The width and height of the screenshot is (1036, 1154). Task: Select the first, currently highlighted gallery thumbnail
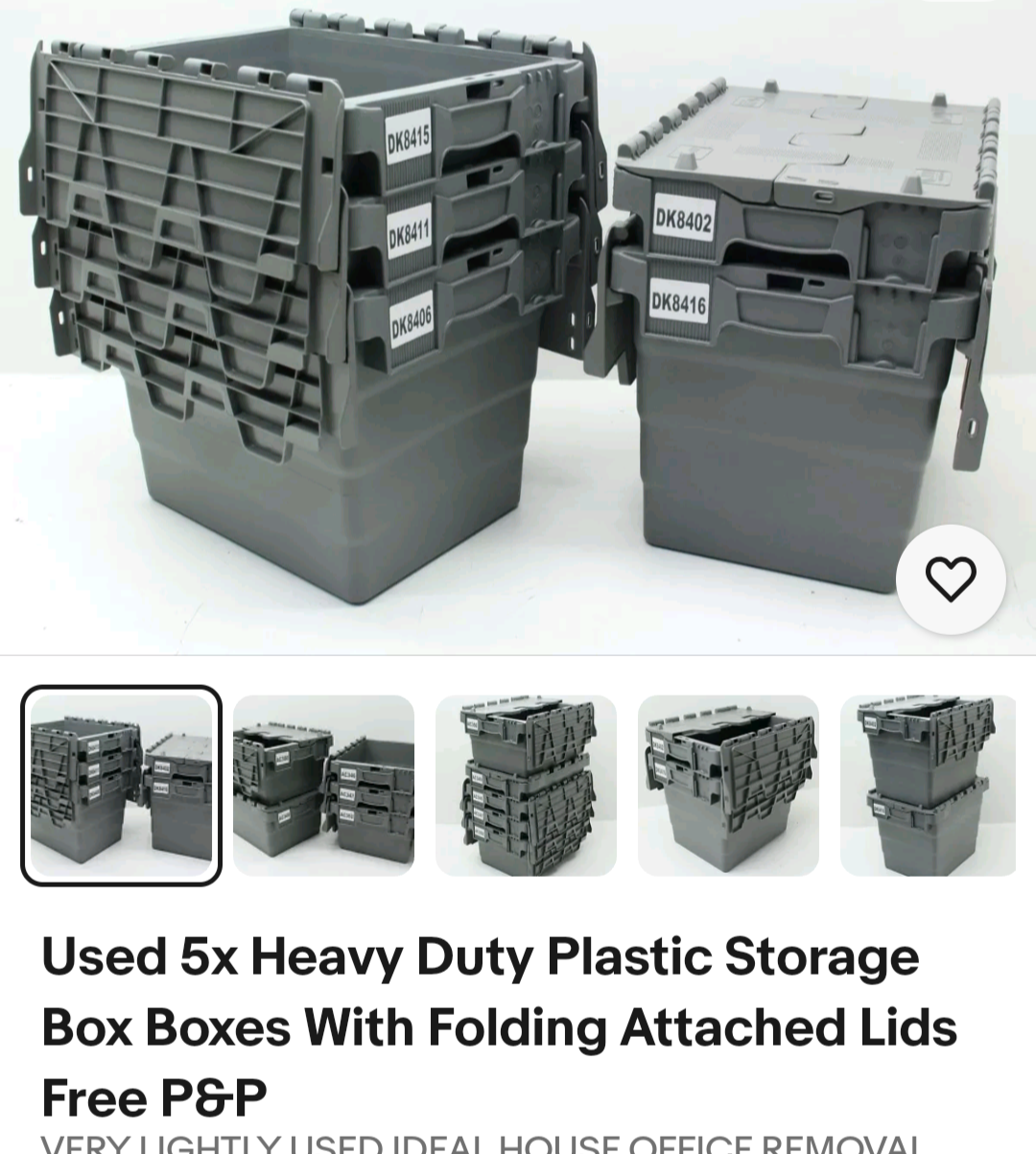(121, 785)
